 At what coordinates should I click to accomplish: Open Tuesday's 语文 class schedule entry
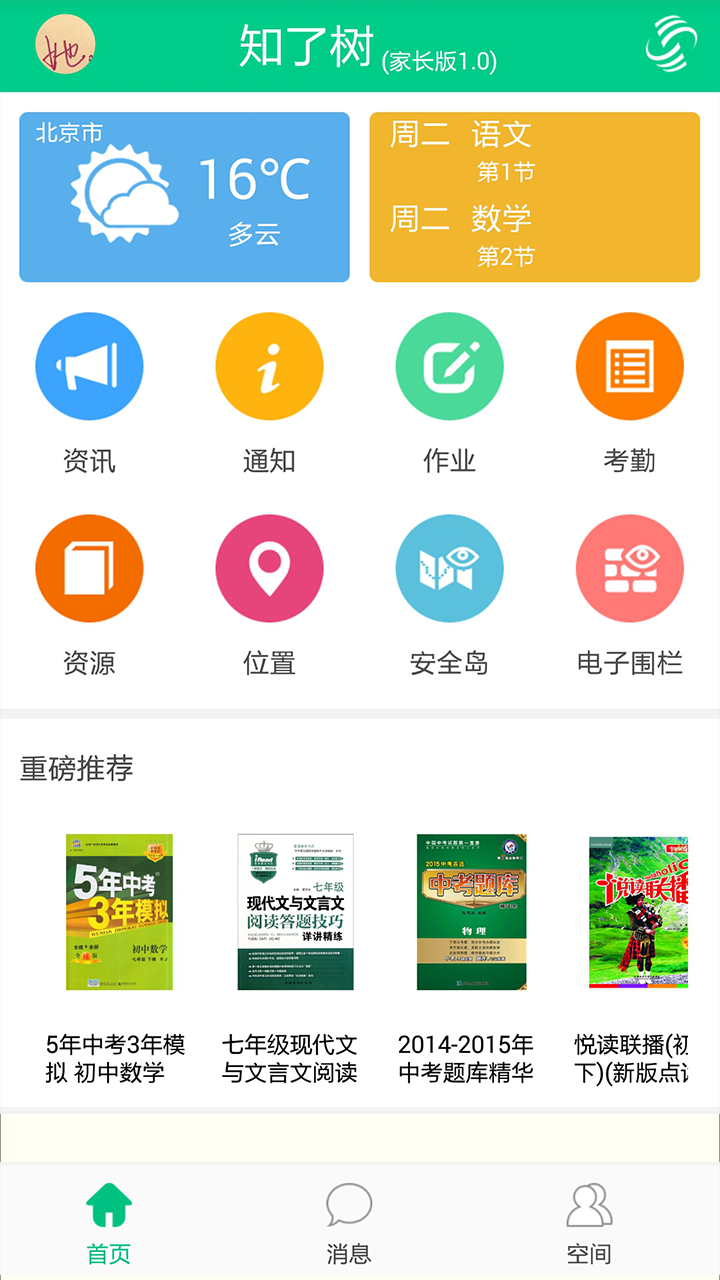(534, 150)
